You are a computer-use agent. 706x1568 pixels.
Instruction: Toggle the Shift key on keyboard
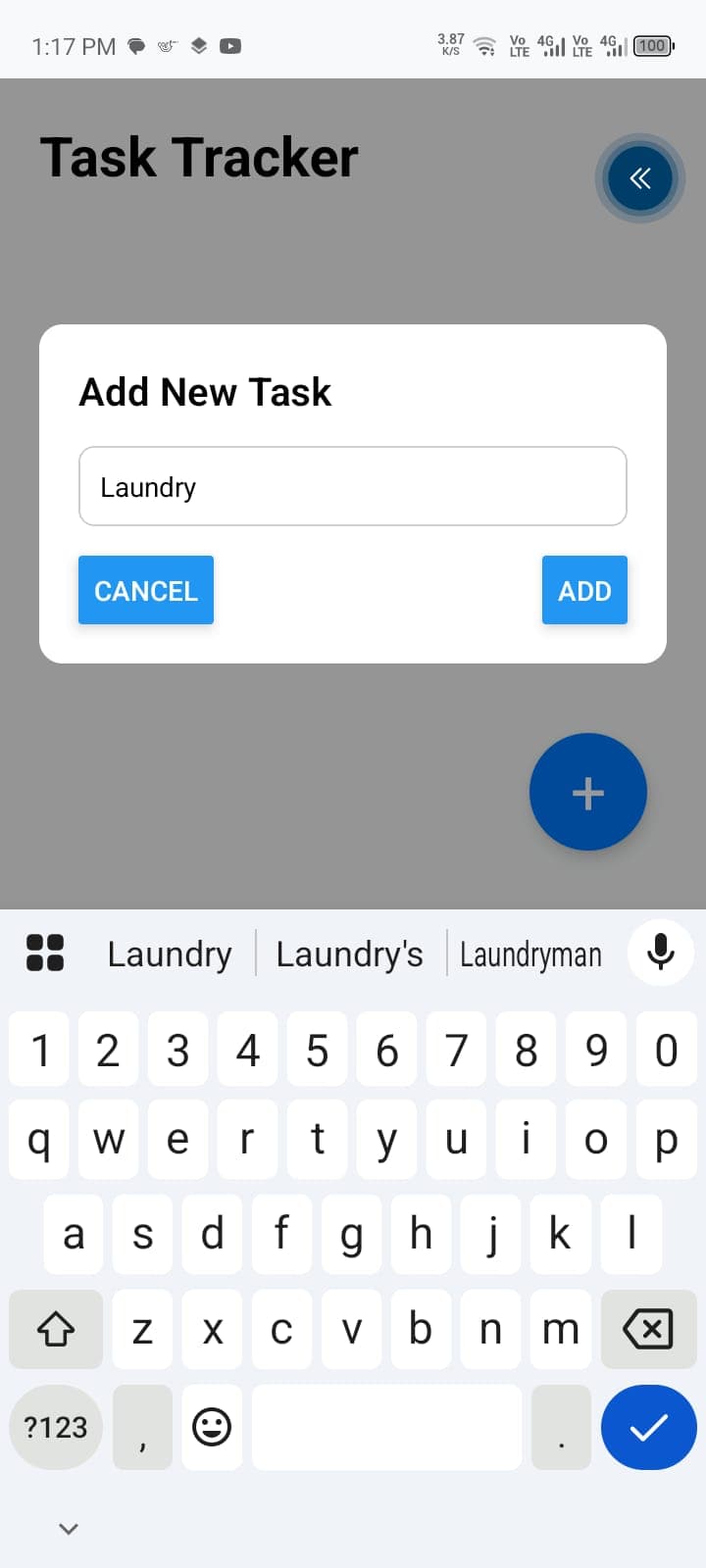coord(55,1330)
